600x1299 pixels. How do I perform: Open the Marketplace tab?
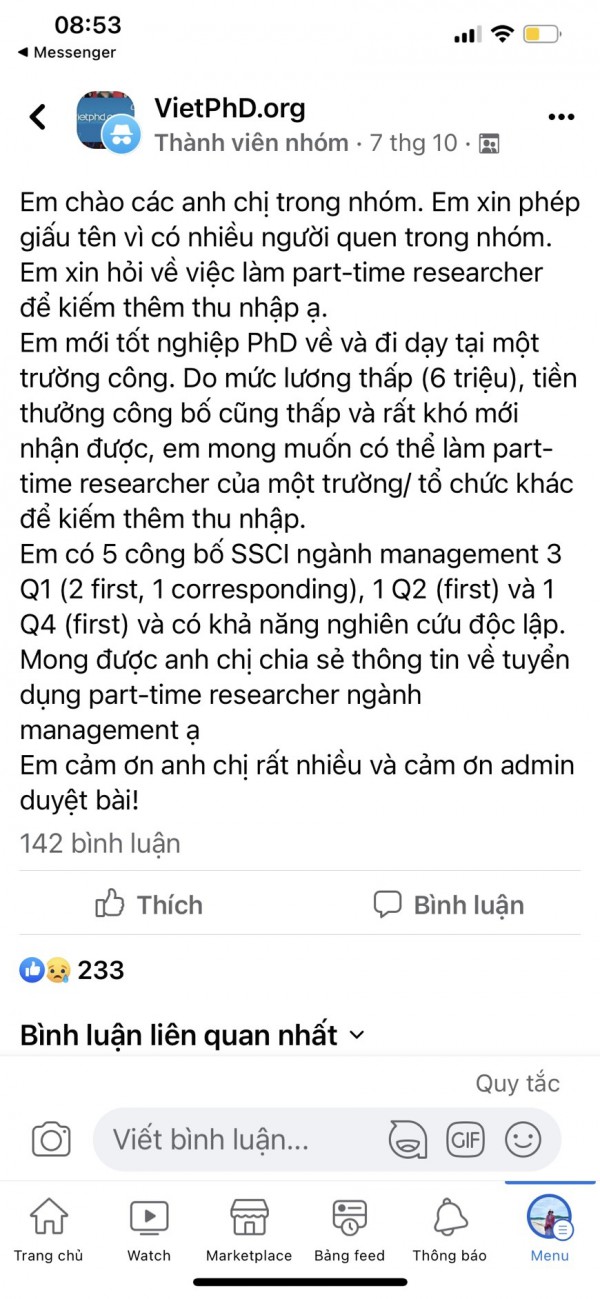pos(249,1230)
